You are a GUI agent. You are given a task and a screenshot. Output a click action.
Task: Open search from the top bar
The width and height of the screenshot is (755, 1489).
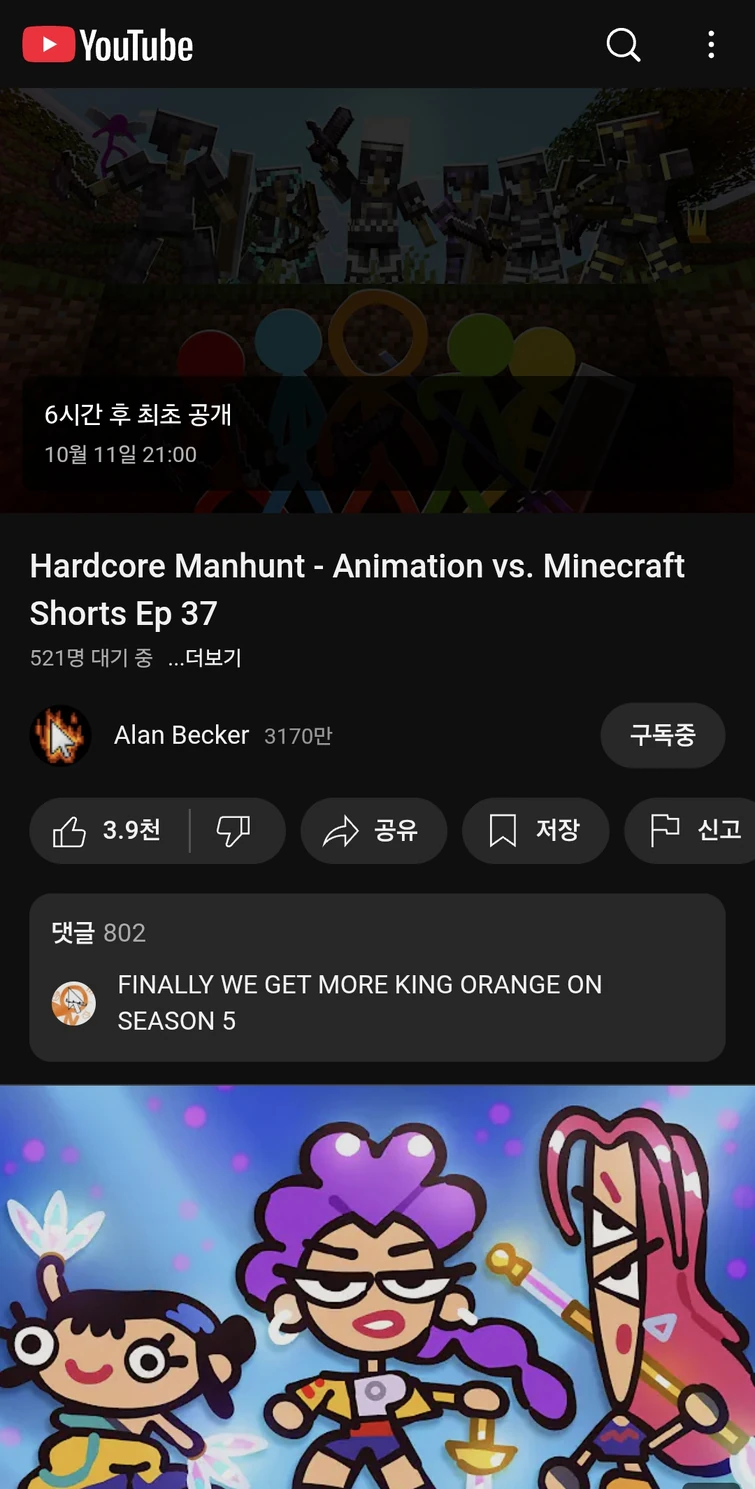[x=623, y=45]
